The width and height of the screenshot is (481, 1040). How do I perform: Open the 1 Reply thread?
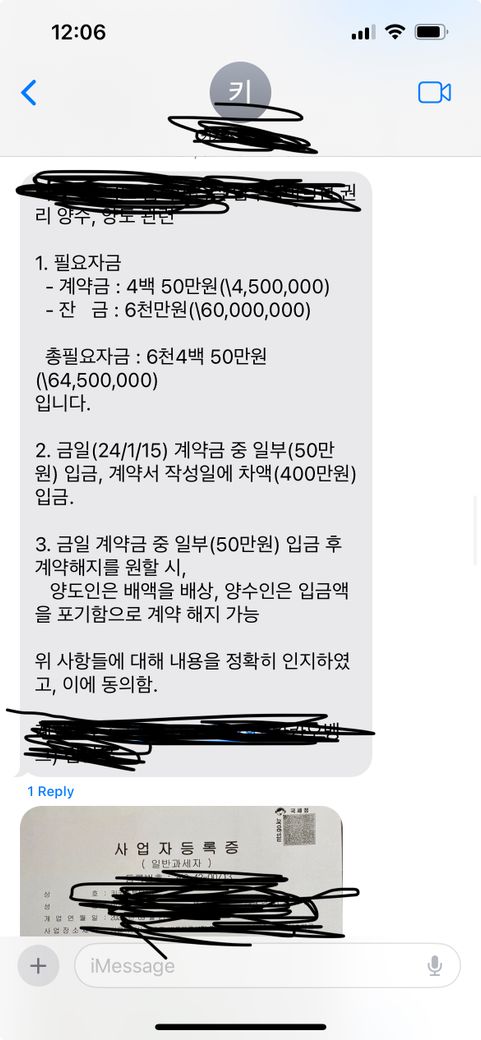50,791
